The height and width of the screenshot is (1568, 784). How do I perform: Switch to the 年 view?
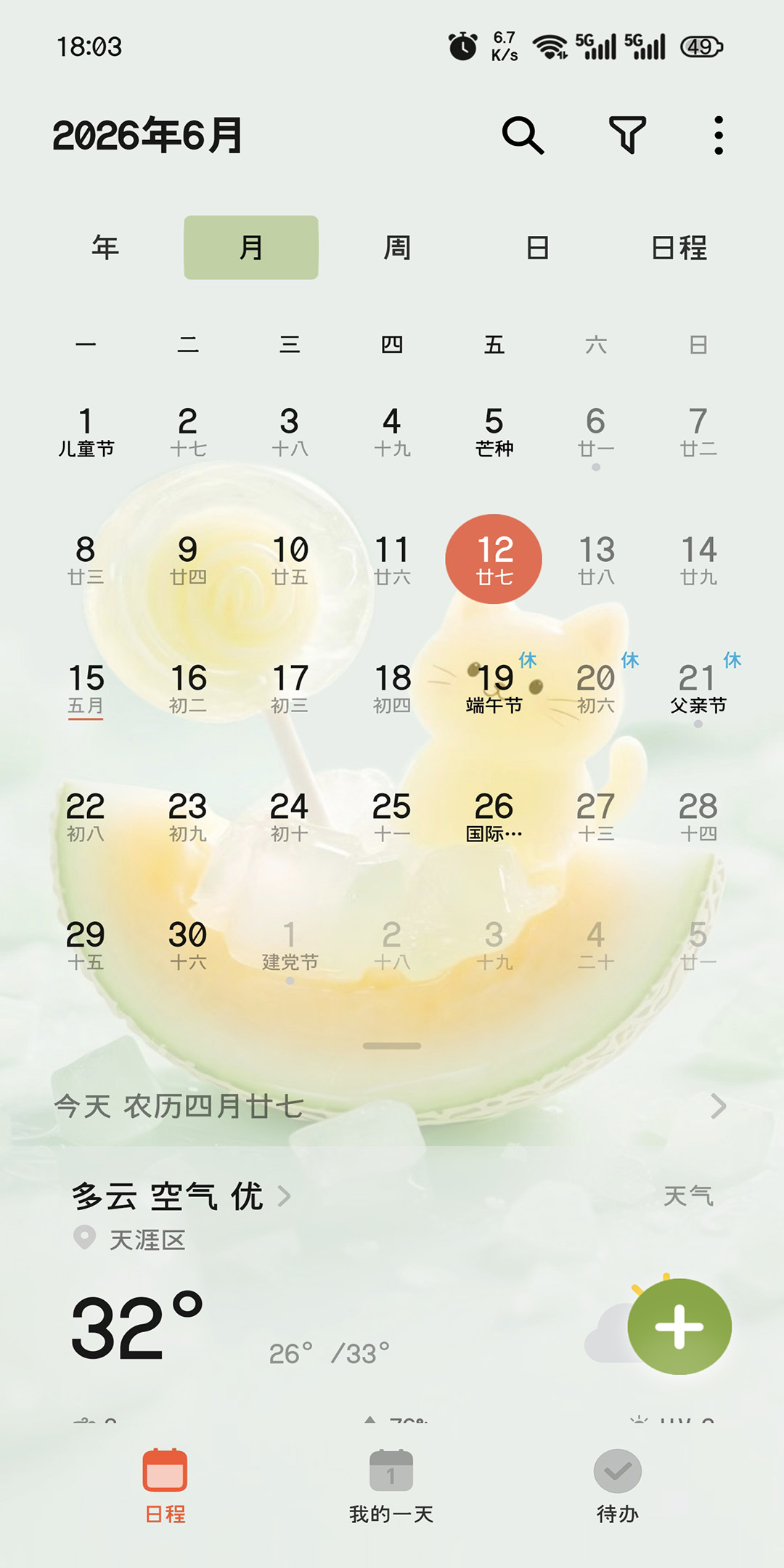click(x=105, y=248)
